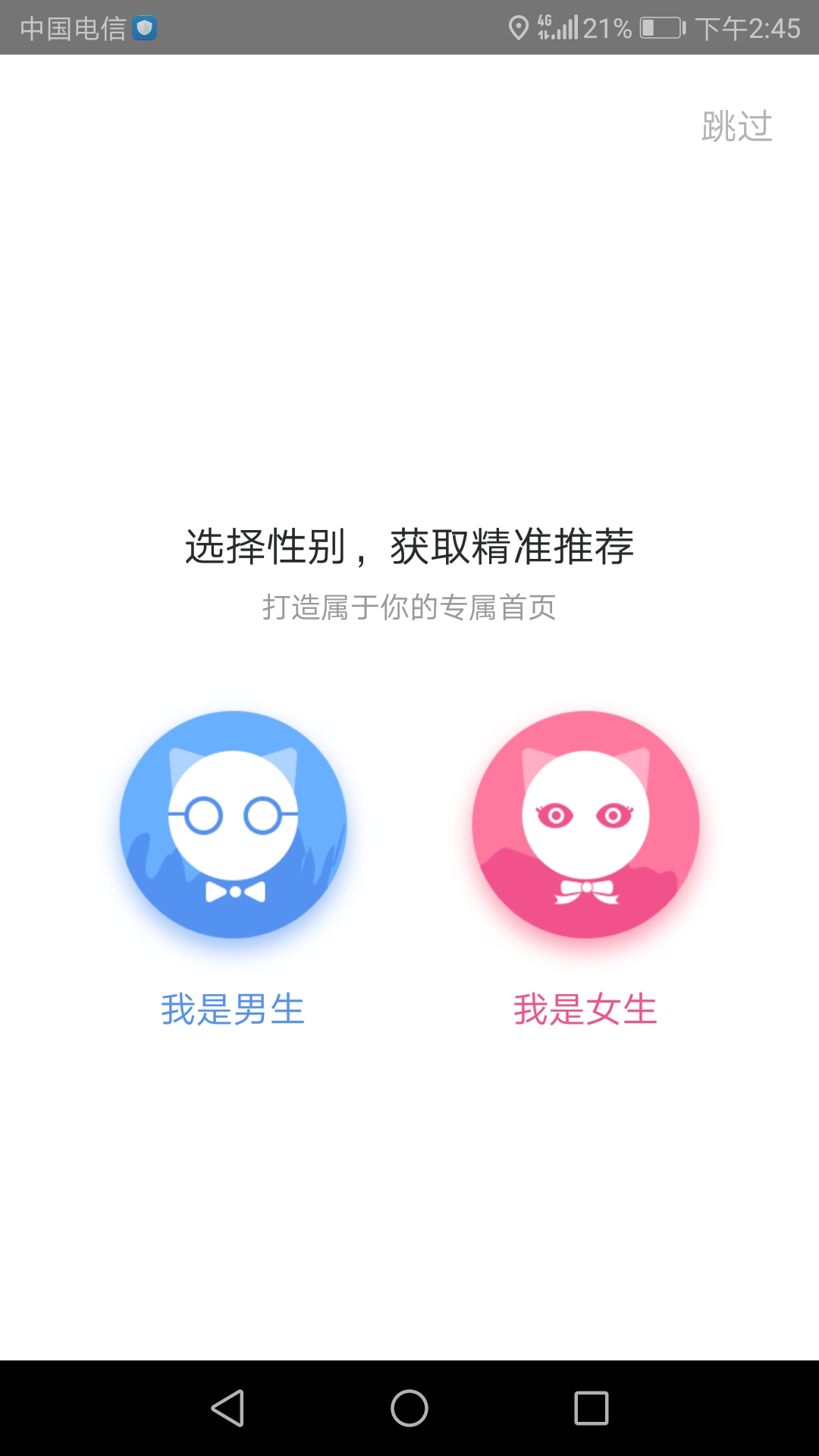Select the blue male avatar 我是男生
The width and height of the screenshot is (819, 1456).
pos(234,824)
